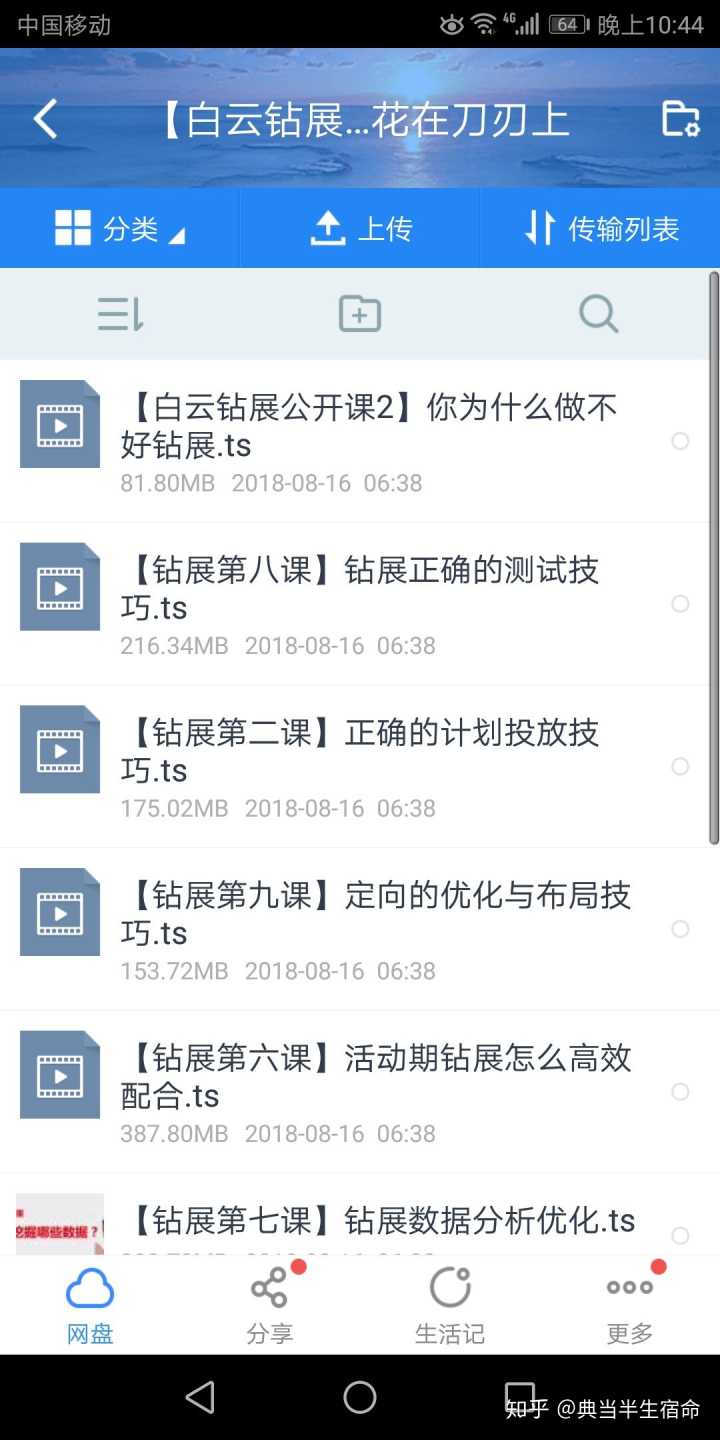The width and height of the screenshot is (720, 1440).
Task: Open the folder settings icon
Action: tap(680, 120)
